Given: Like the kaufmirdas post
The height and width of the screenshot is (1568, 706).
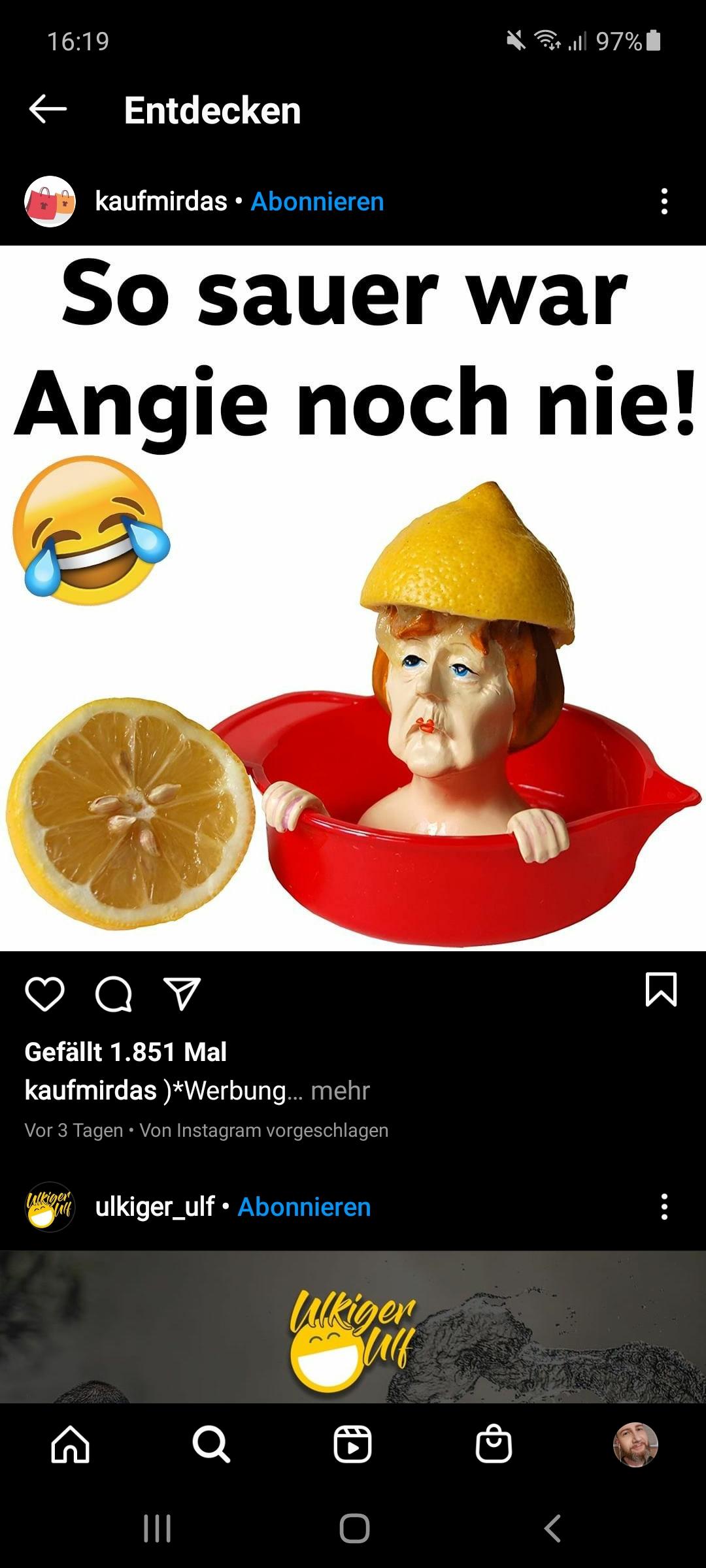Looking at the screenshot, I should pyautogui.click(x=44, y=994).
